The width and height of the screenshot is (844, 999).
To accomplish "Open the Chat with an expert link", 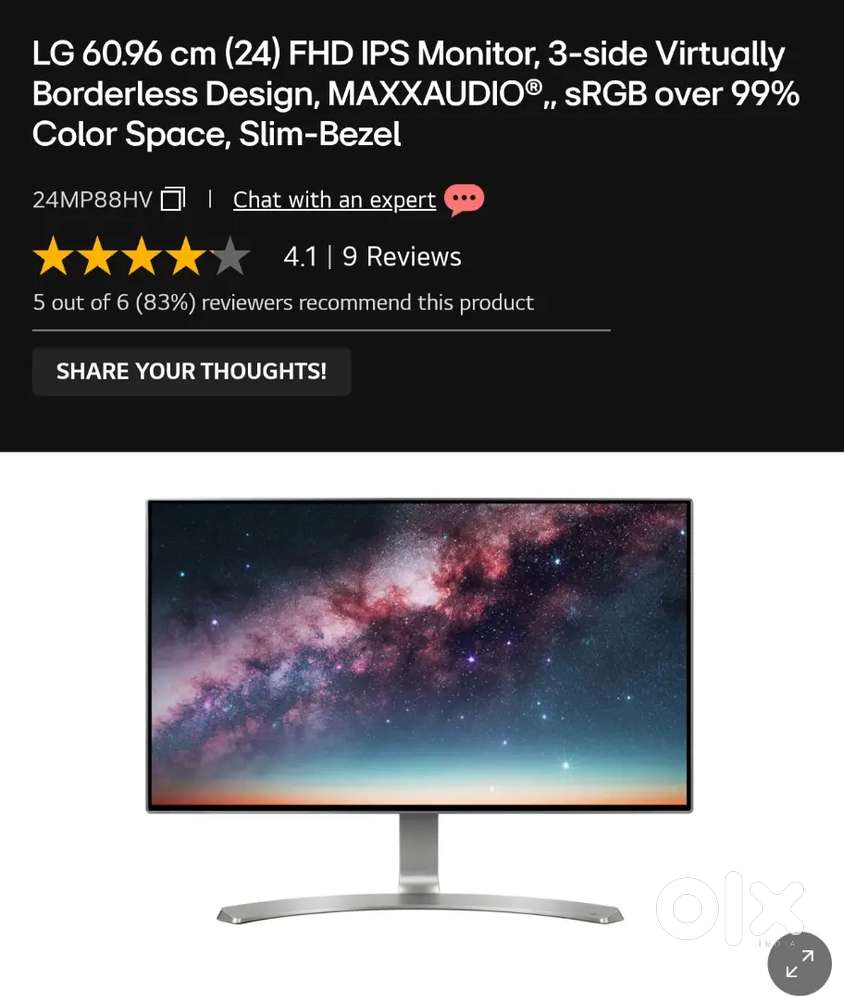I will (x=334, y=200).
